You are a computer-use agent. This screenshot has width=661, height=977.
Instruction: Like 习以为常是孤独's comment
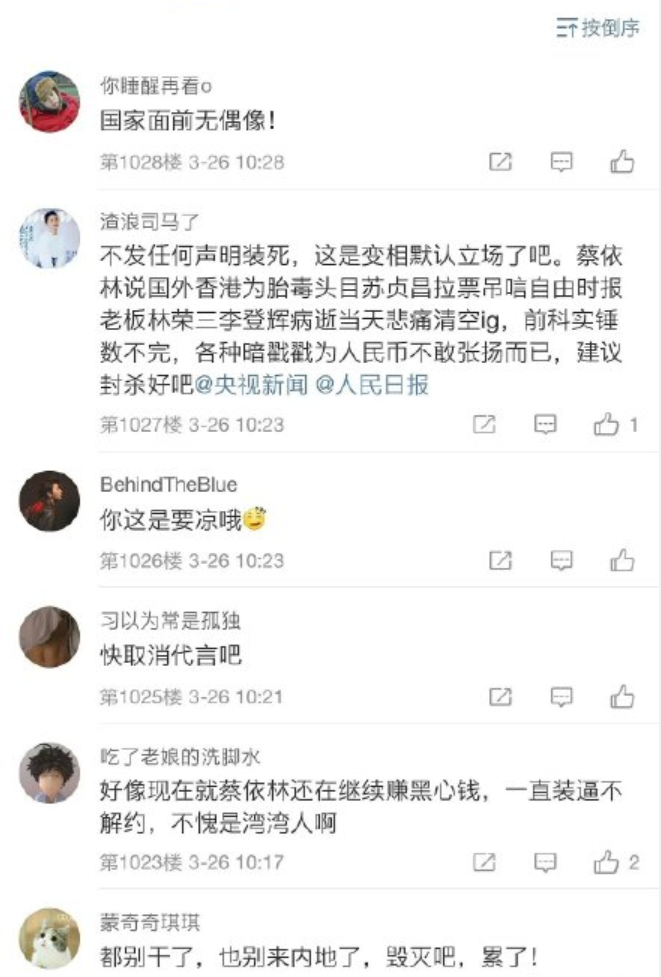[622, 696]
